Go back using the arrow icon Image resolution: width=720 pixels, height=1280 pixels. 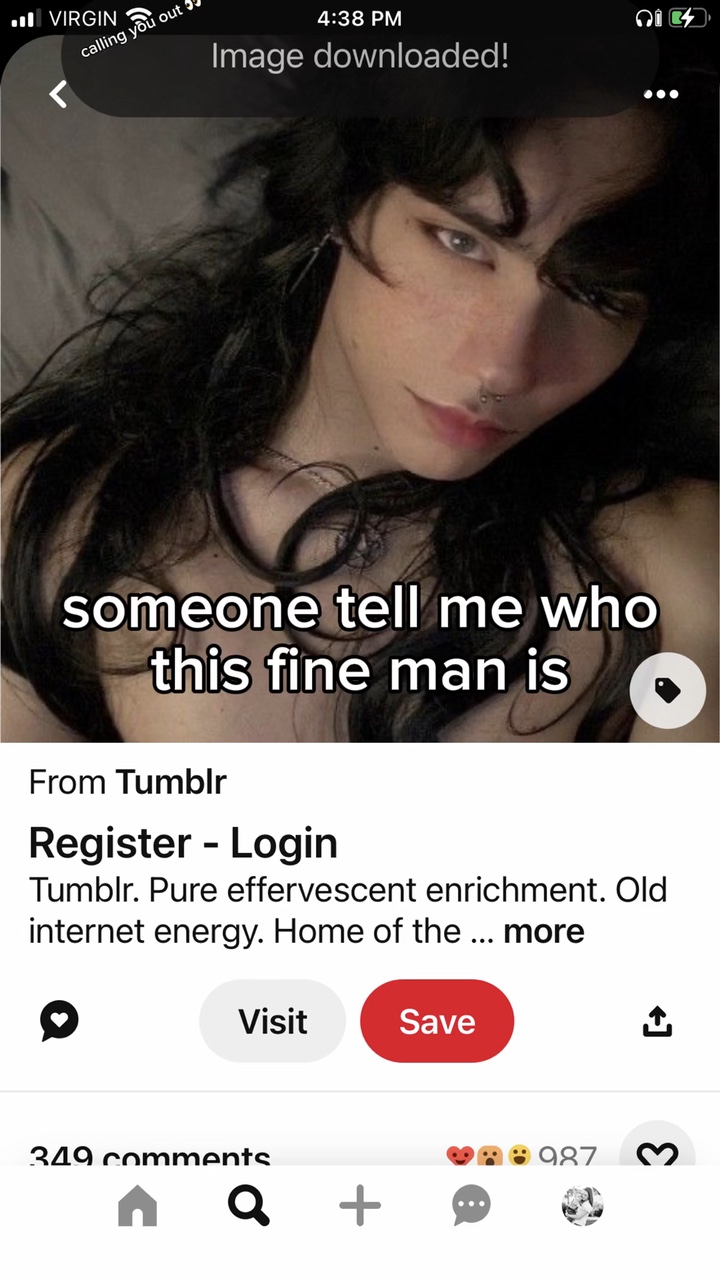[x=59, y=95]
